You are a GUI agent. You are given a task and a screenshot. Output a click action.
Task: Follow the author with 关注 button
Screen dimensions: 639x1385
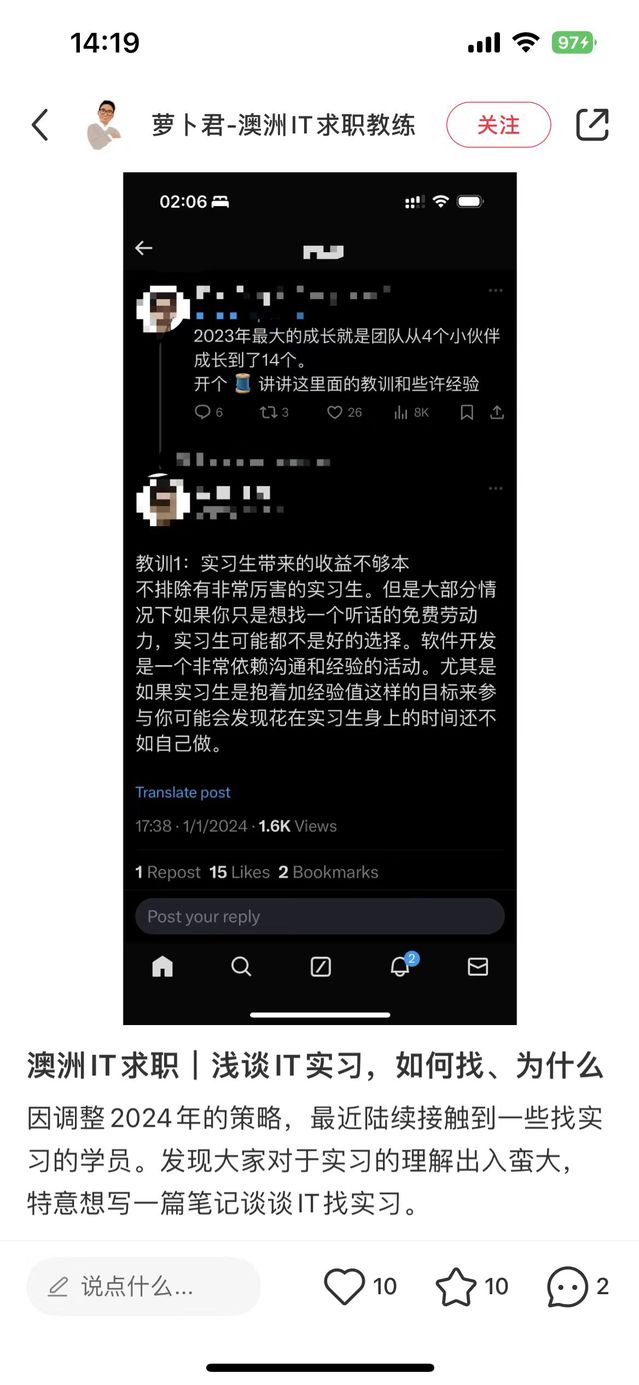(x=498, y=125)
